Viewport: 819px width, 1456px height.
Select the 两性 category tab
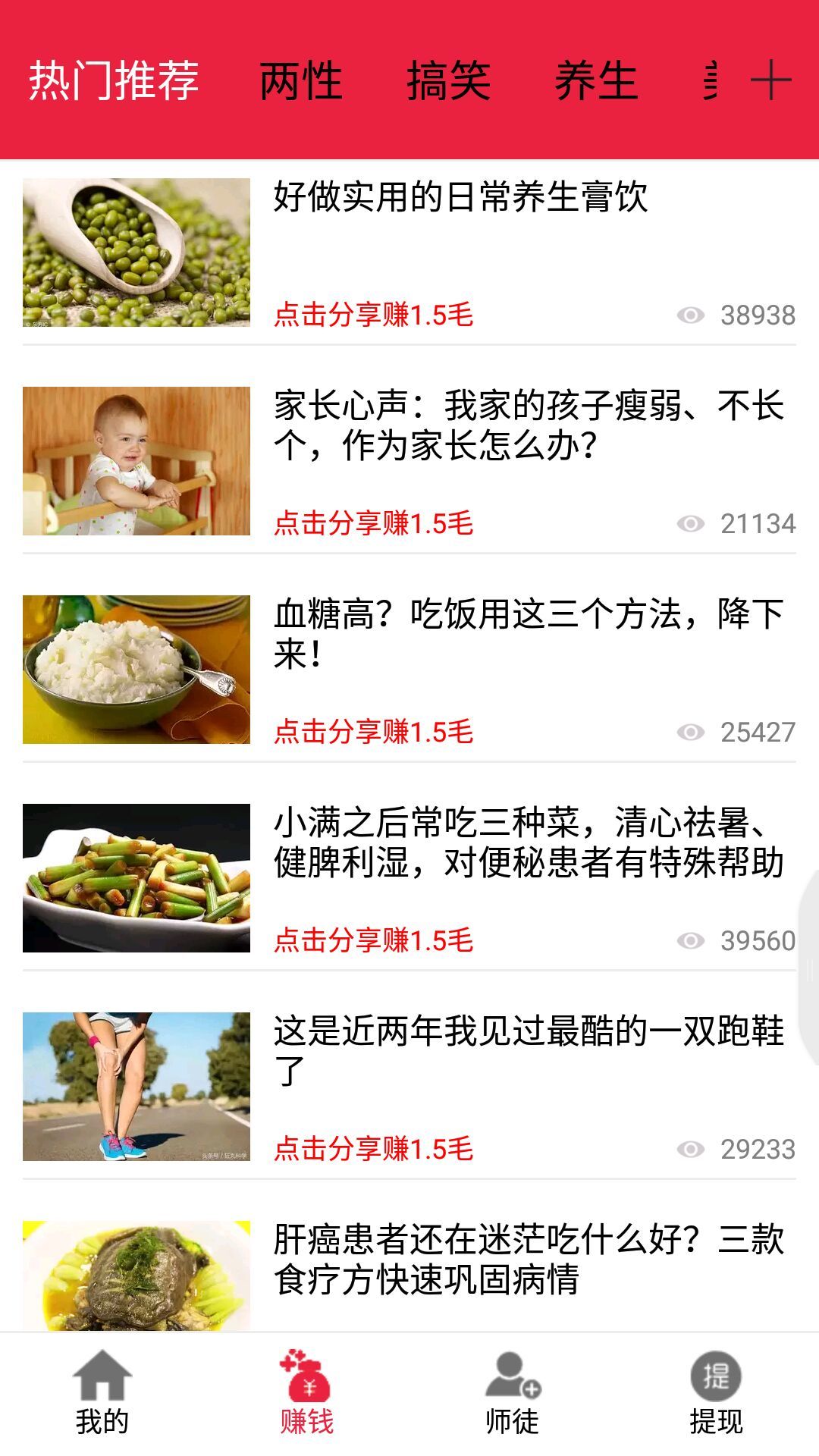tap(300, 80)
